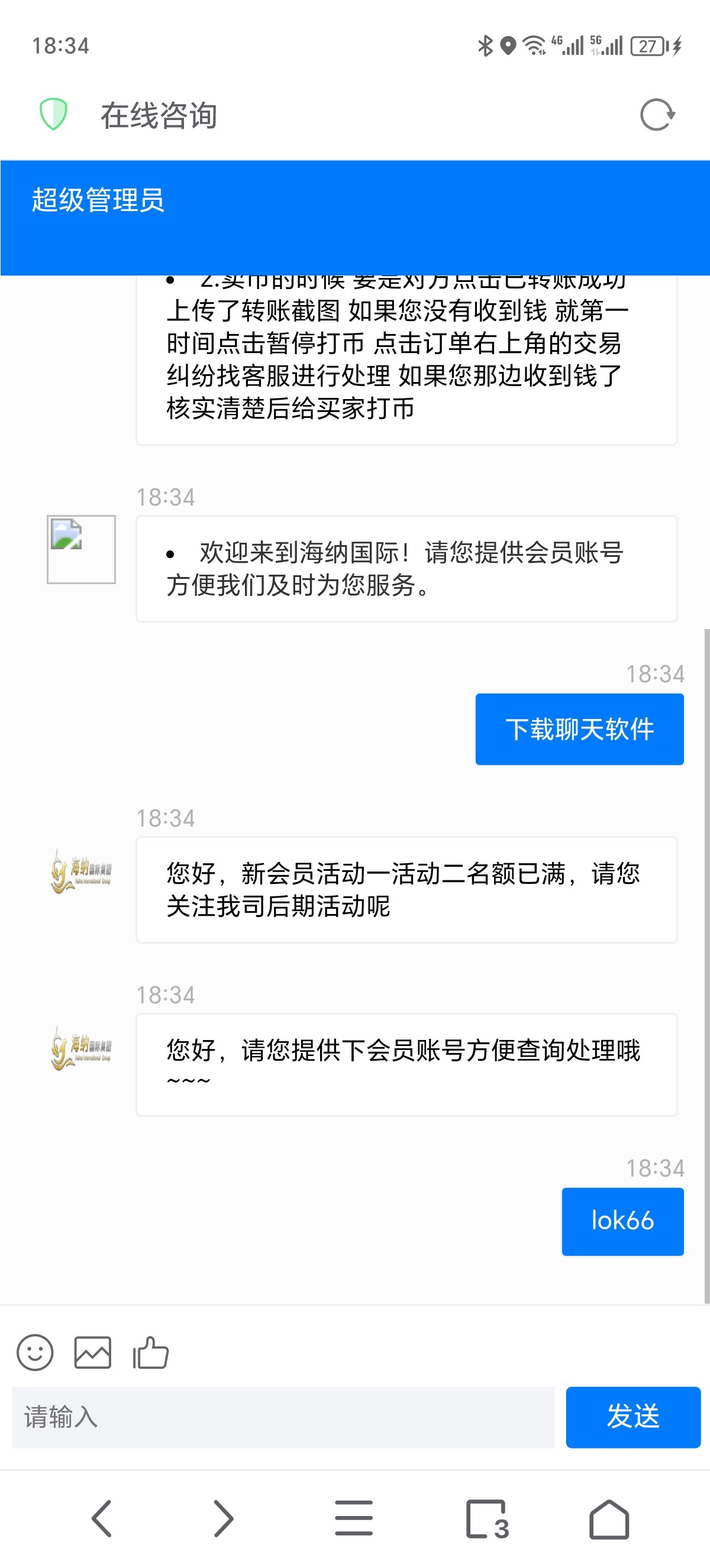Go to the browser home page
710x1568 pixels.
608,1518
